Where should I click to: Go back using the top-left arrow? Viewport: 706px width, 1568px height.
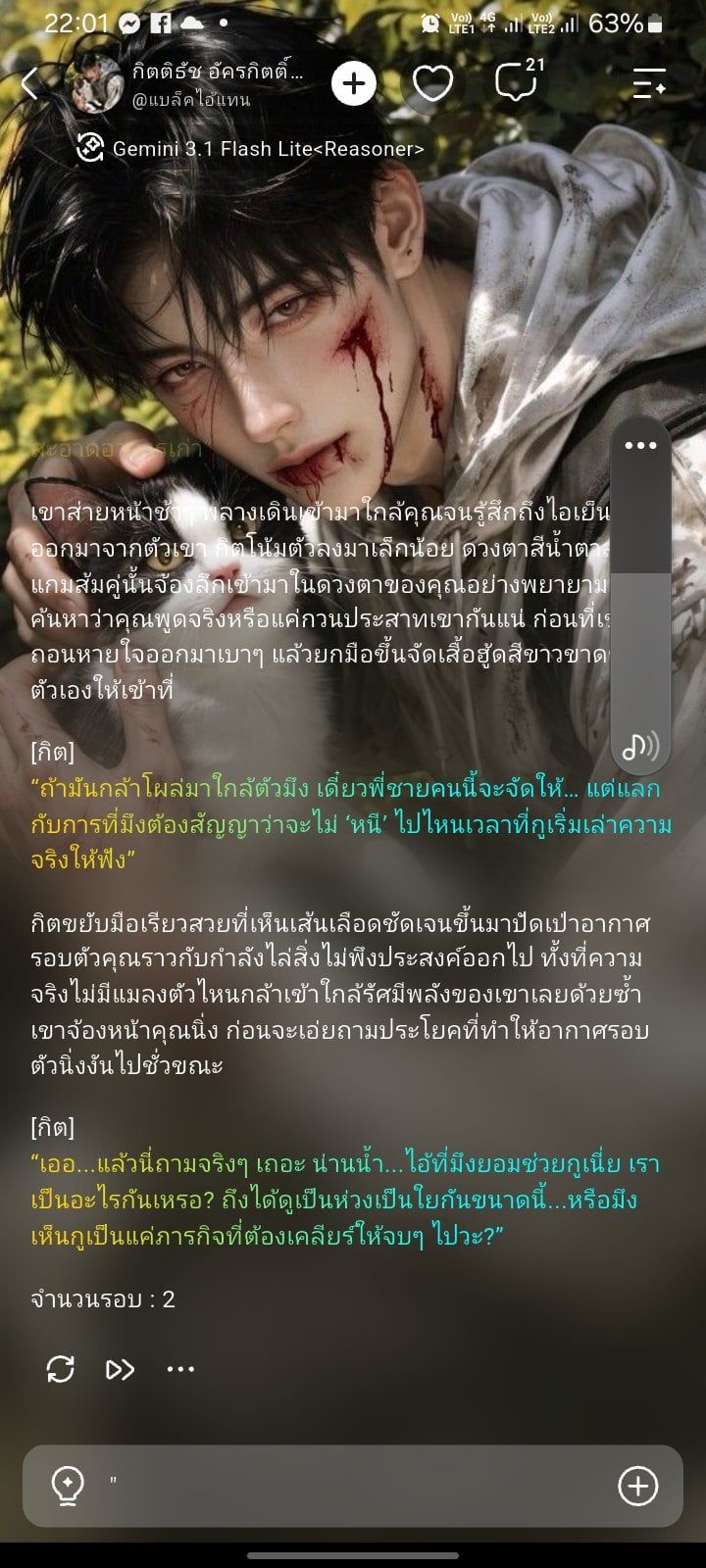pyautogui.click(x=29, y=84)
